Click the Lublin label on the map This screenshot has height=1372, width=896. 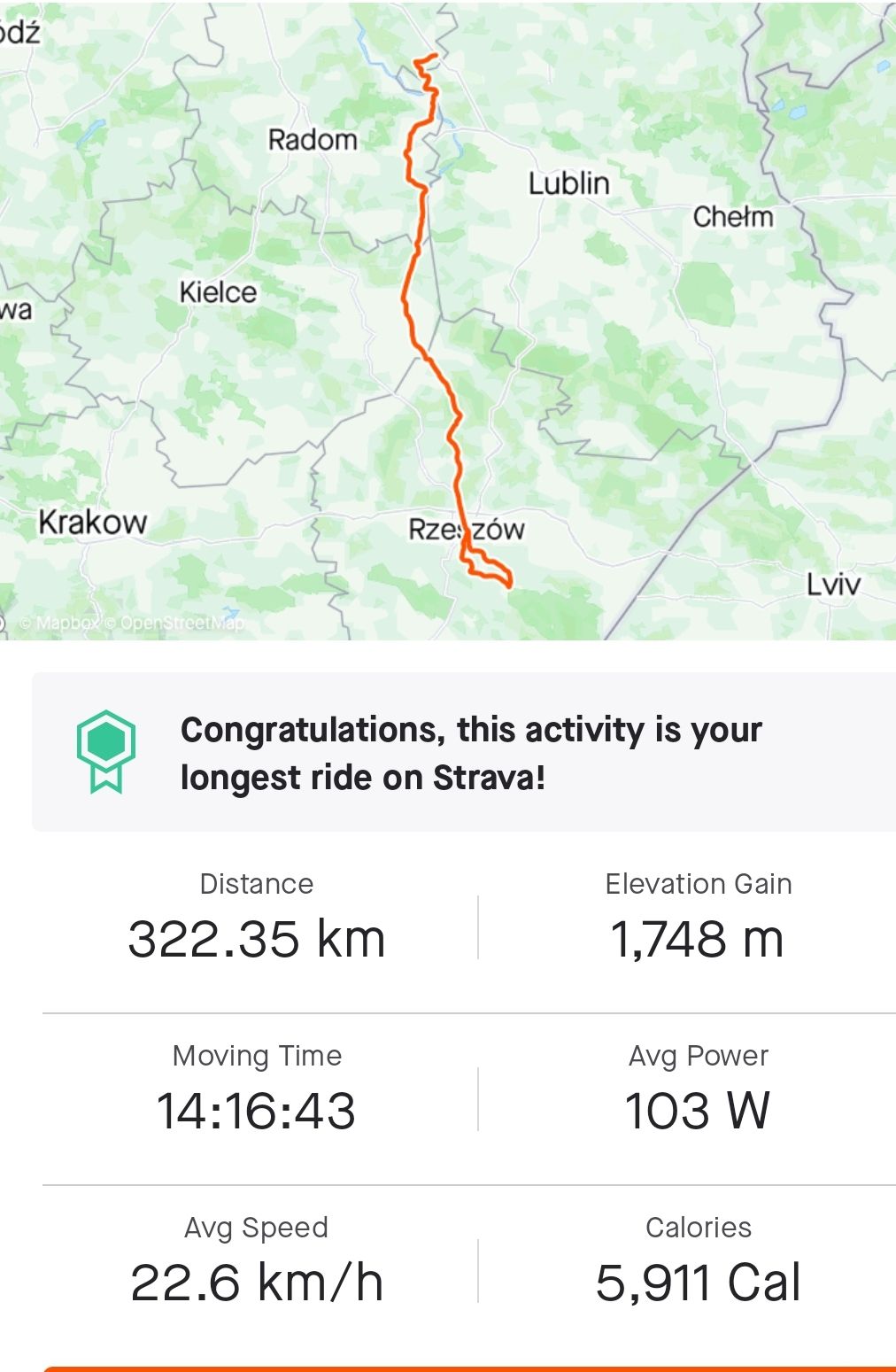point(569,183)
